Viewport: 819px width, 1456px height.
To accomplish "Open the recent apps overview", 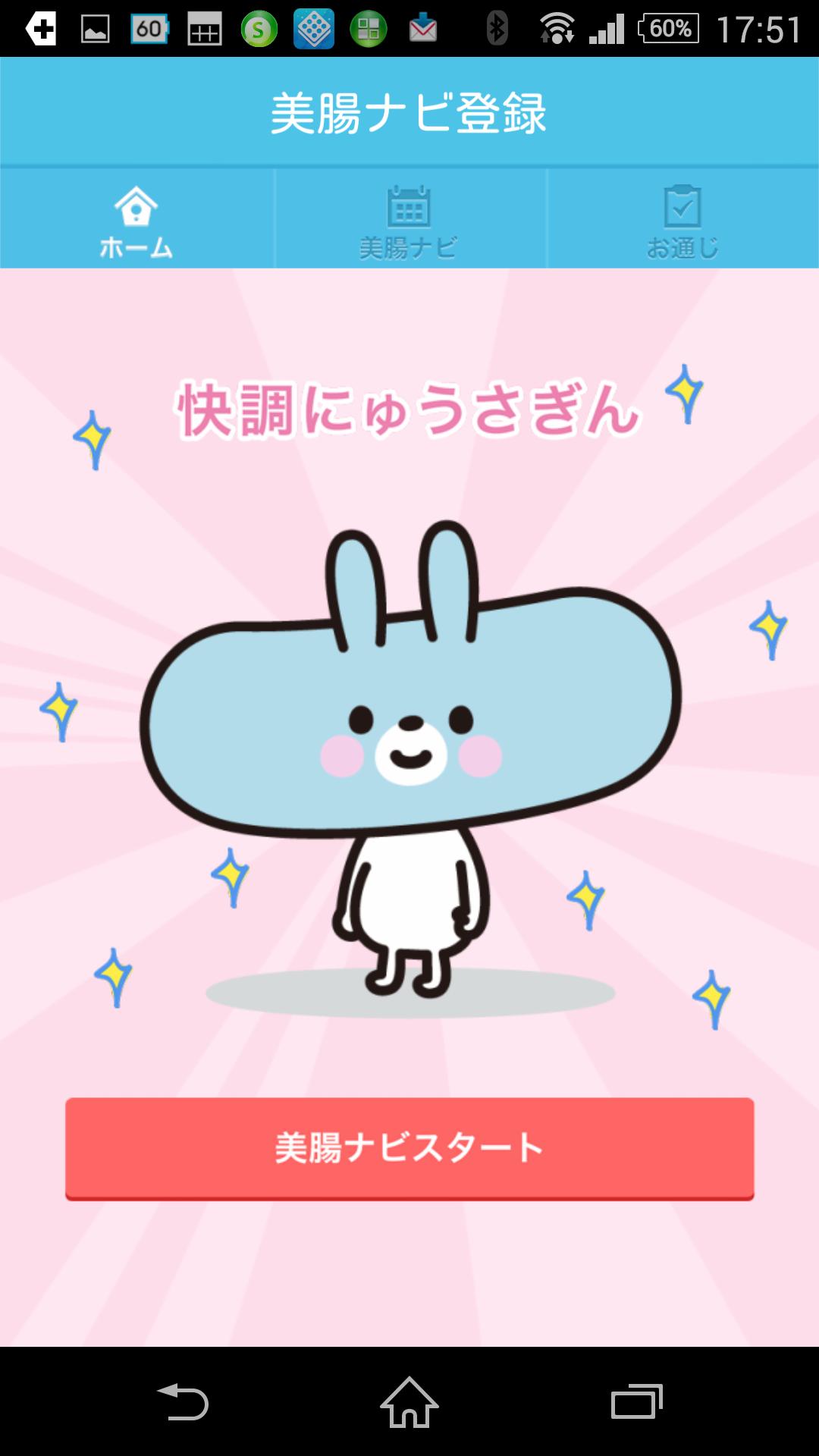I will coord(637,1401).
